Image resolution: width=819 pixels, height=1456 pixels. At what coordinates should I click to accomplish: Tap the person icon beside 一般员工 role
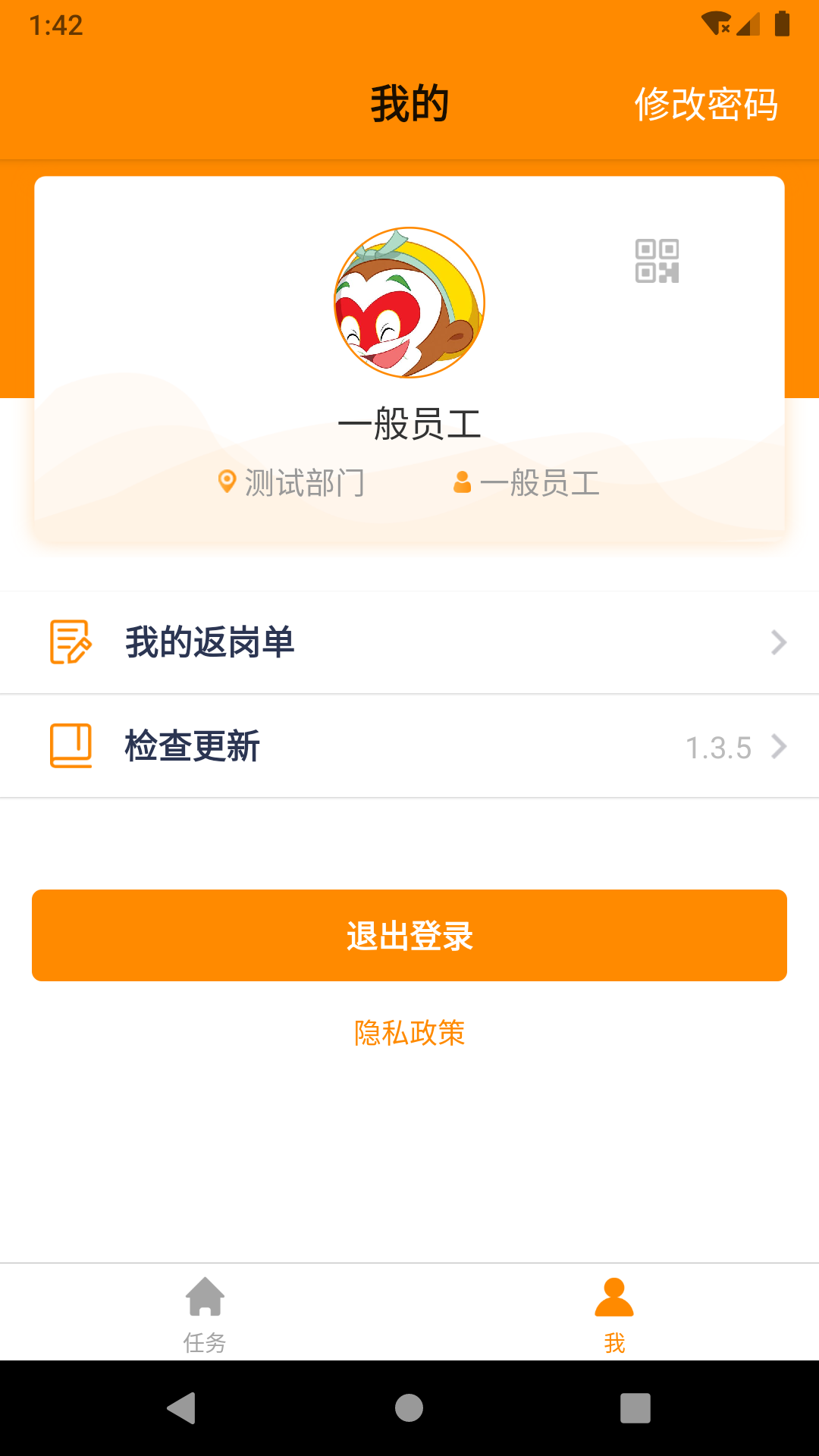pos(464,482)
